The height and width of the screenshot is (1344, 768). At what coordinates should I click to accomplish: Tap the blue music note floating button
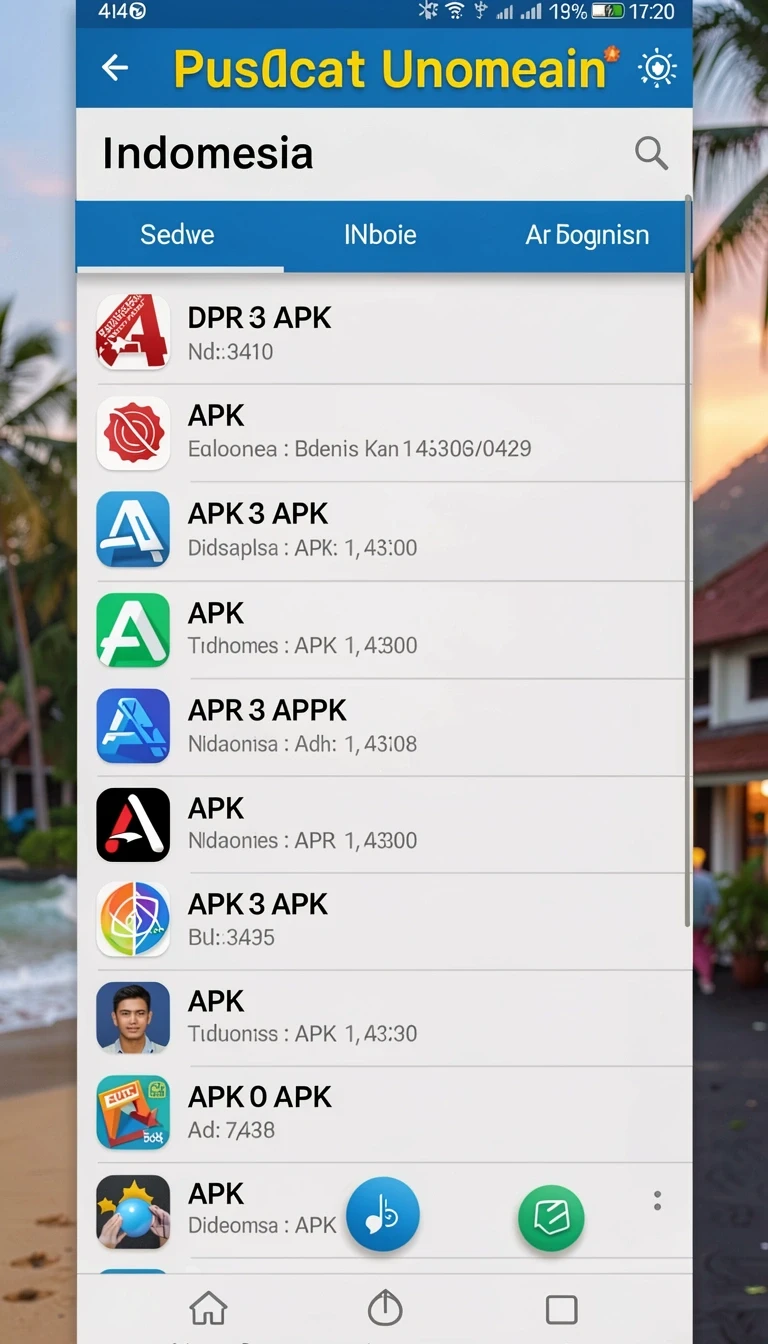click(383, 1214)
